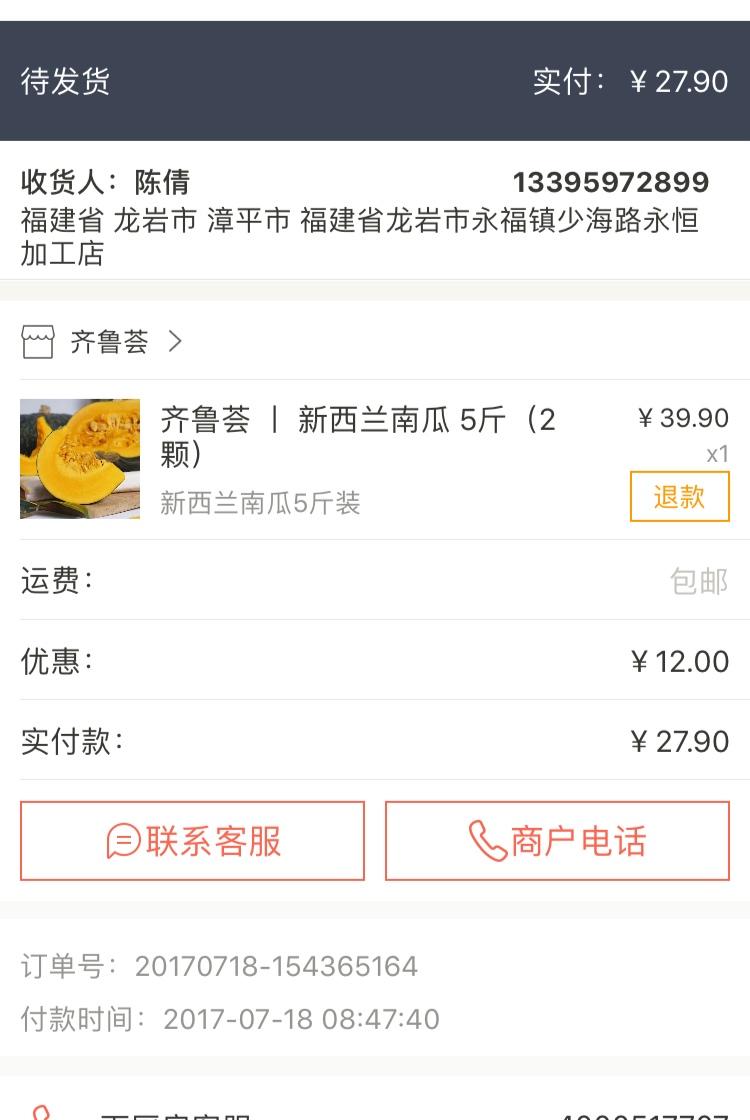This screenshot has height=1120, width=750.
Task: Contact customer service via 联系客服
Action: click(x=193, y=841)
